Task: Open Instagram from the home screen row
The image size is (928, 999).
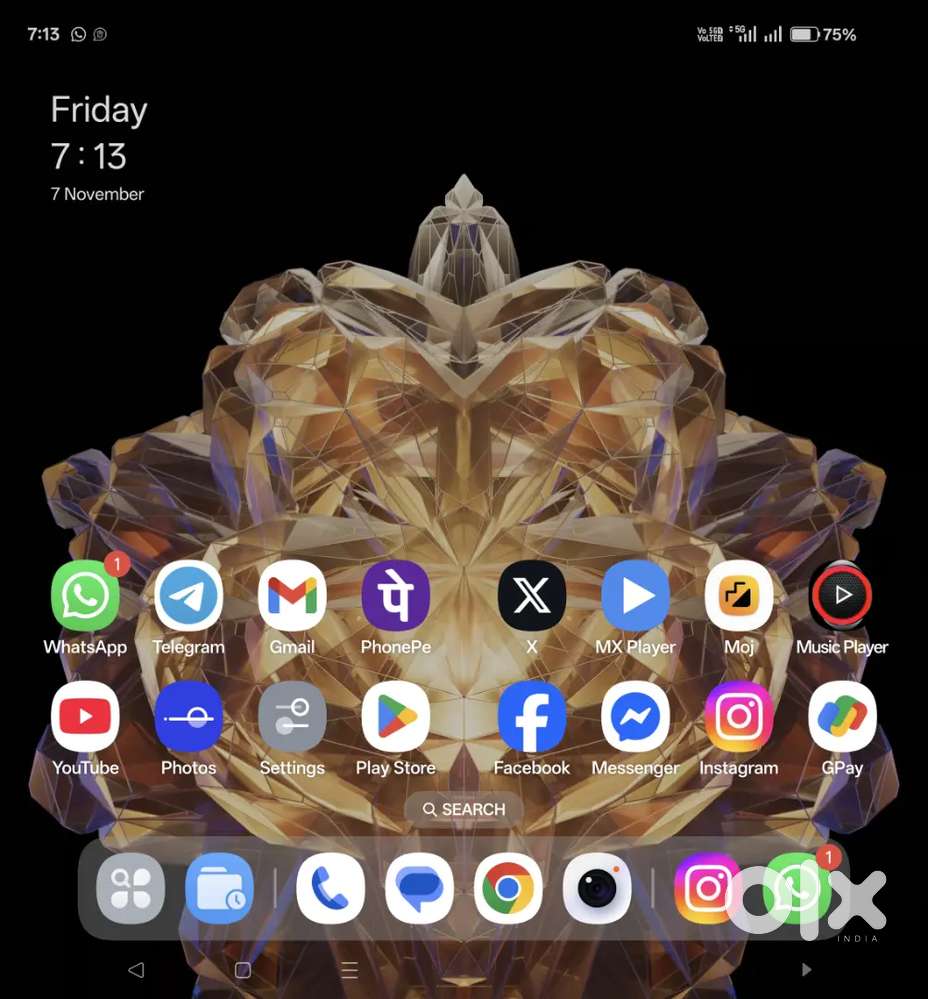Action: pyautogui.click(x=738, y=716)
